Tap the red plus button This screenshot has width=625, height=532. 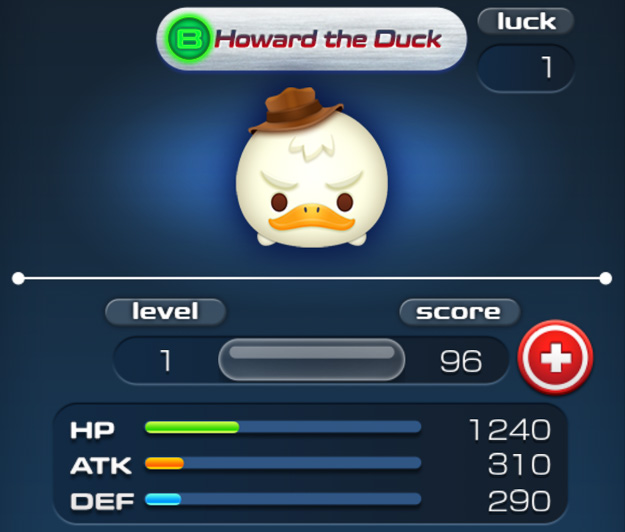(x=555, y=357)
